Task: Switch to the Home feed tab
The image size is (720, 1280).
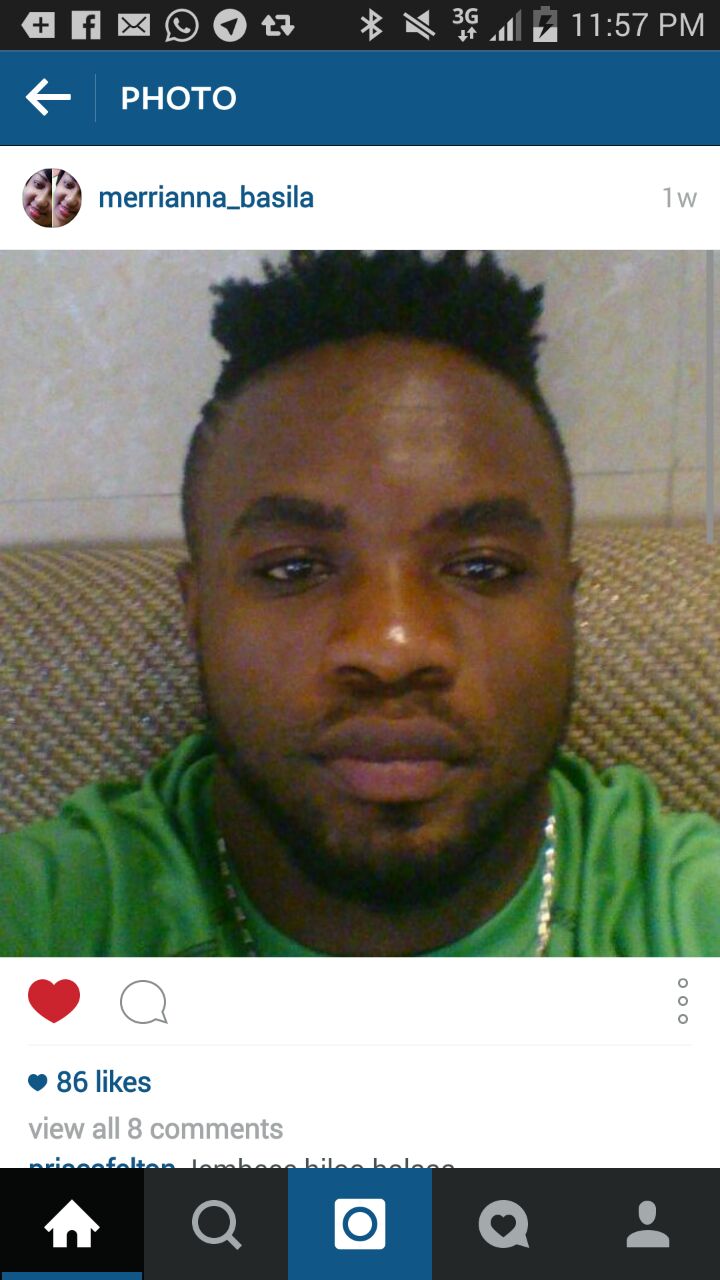Action: tap(72, 1224)
